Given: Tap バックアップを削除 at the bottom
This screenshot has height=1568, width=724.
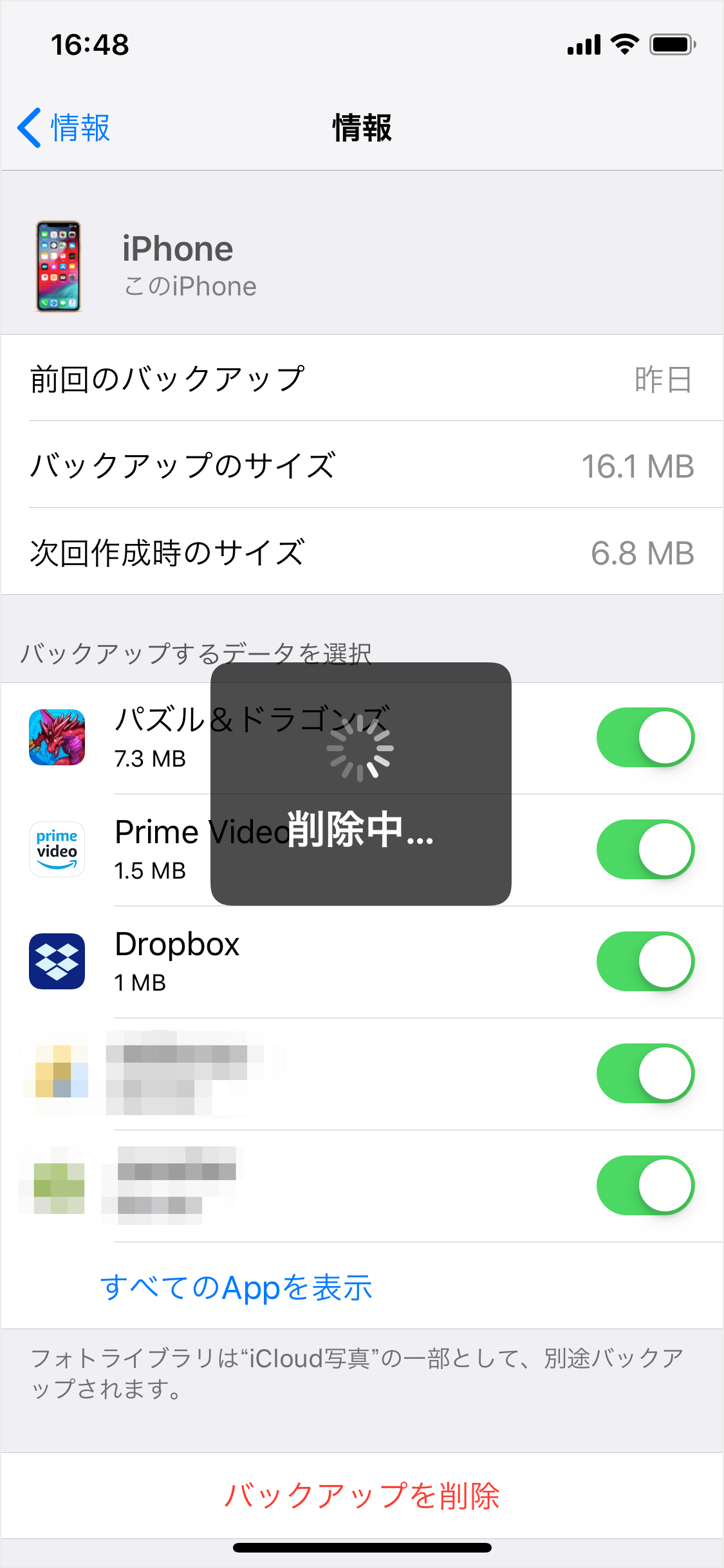Looking at the screenshot, I should pos(362,1497).
